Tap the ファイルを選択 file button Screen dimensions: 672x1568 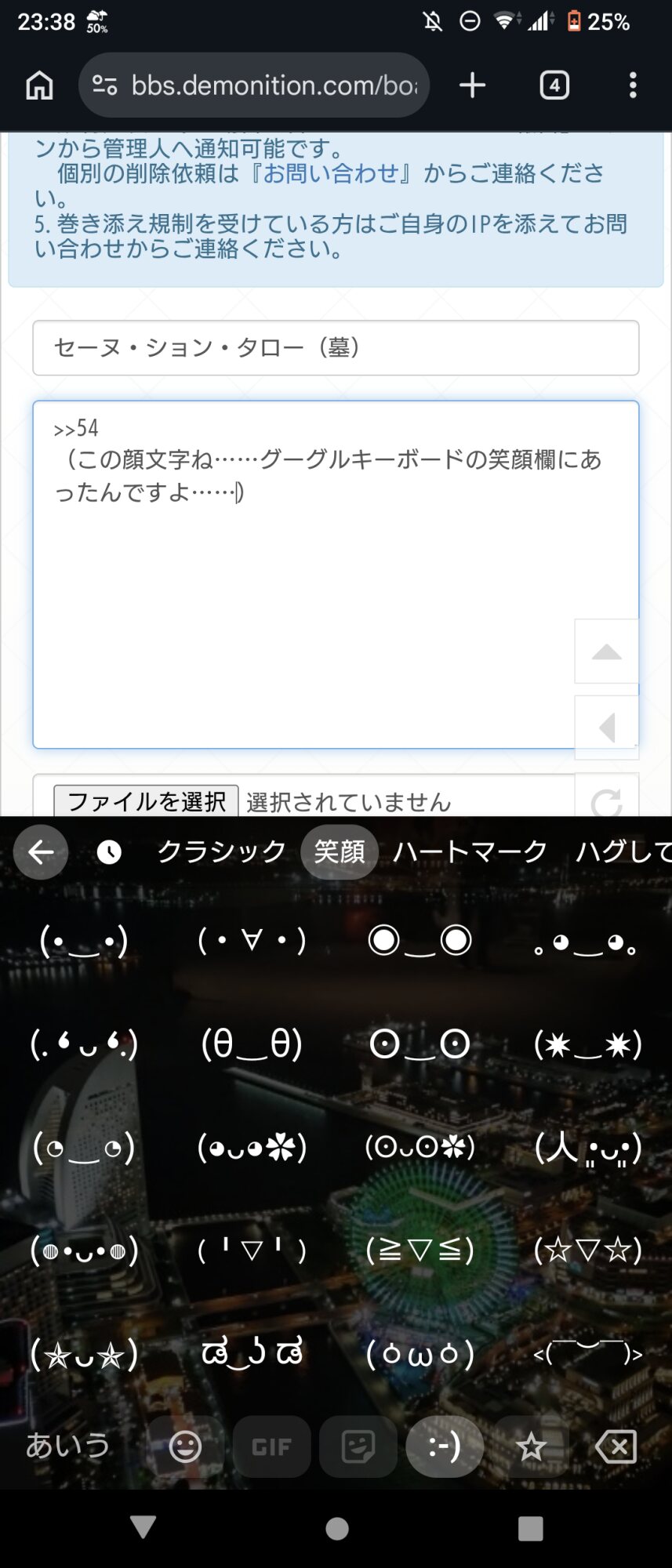pyautogui.click(x=146, y=801)
